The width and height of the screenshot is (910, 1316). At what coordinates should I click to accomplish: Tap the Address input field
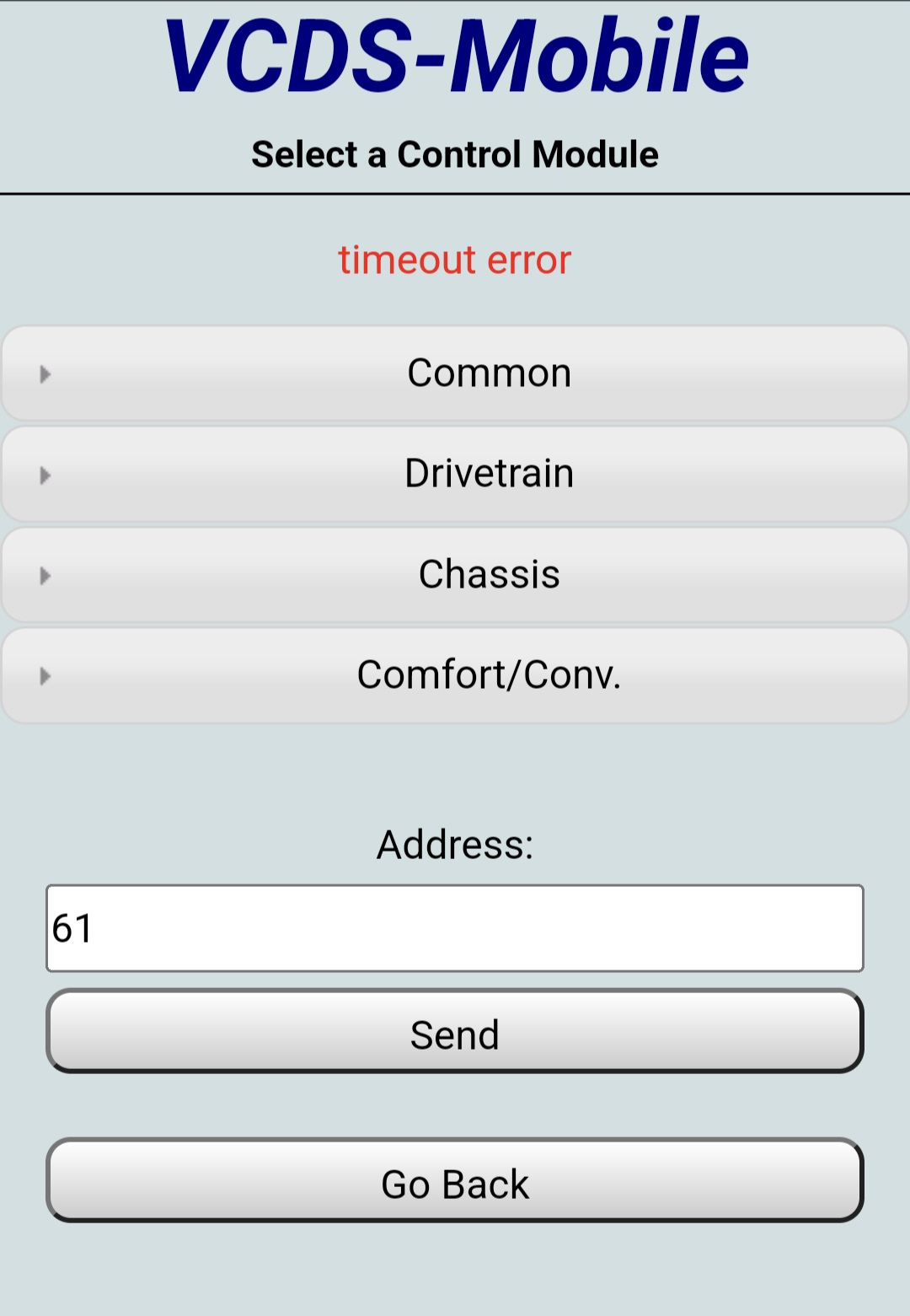[x=455, y=928]
